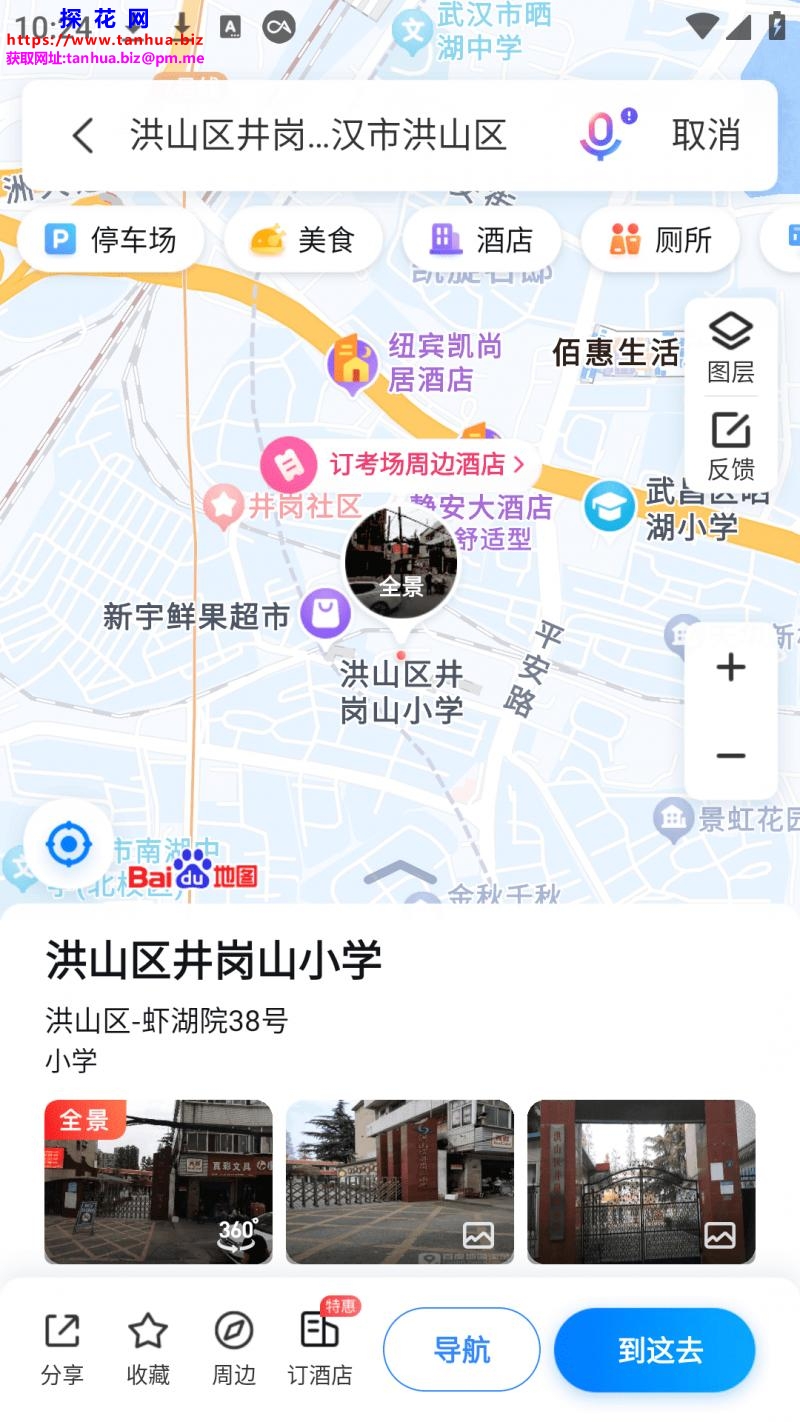Add school to favorites with 收藏
Screen dimensions: 800x1422
point(148,1348)
